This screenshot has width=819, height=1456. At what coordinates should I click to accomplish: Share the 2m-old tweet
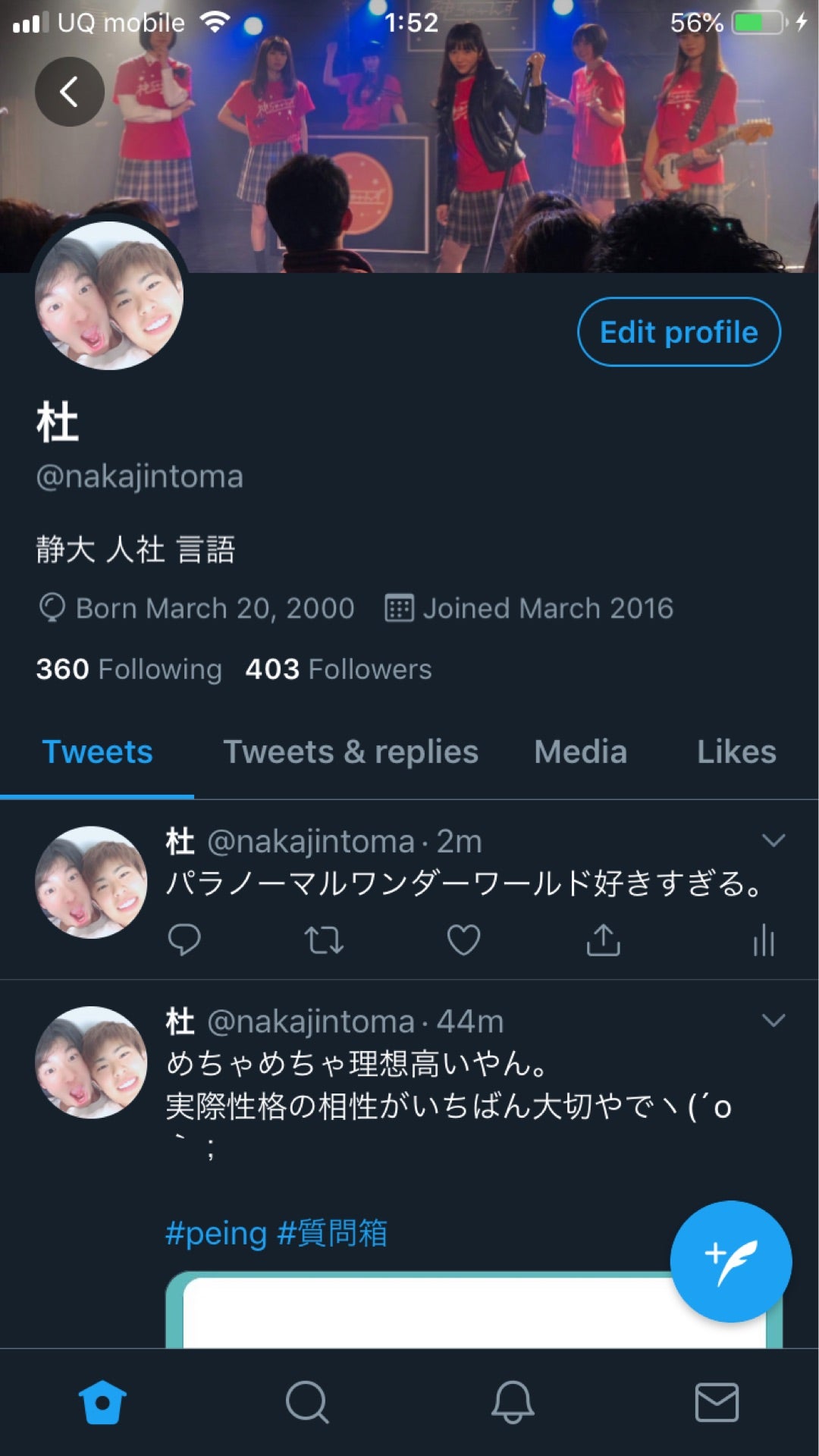603,940
